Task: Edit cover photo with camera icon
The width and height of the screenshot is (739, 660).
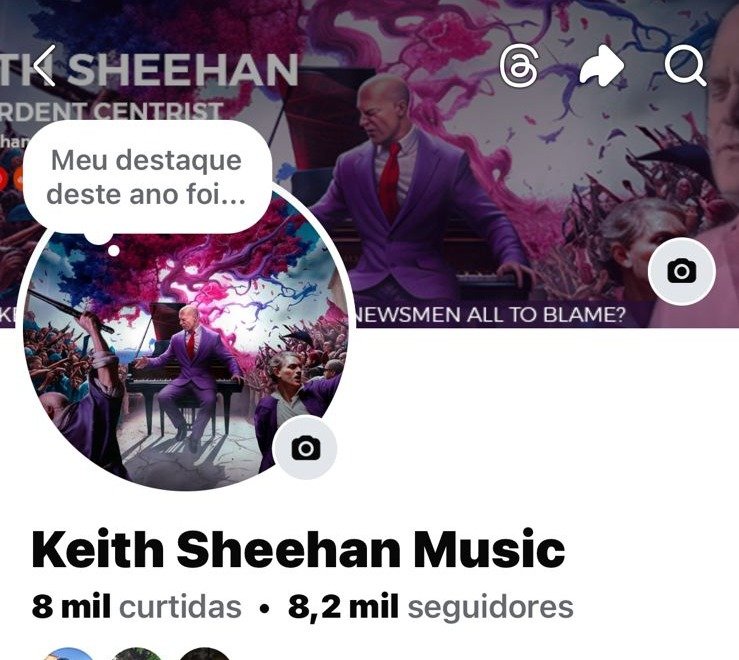Action: coord(682,270)
